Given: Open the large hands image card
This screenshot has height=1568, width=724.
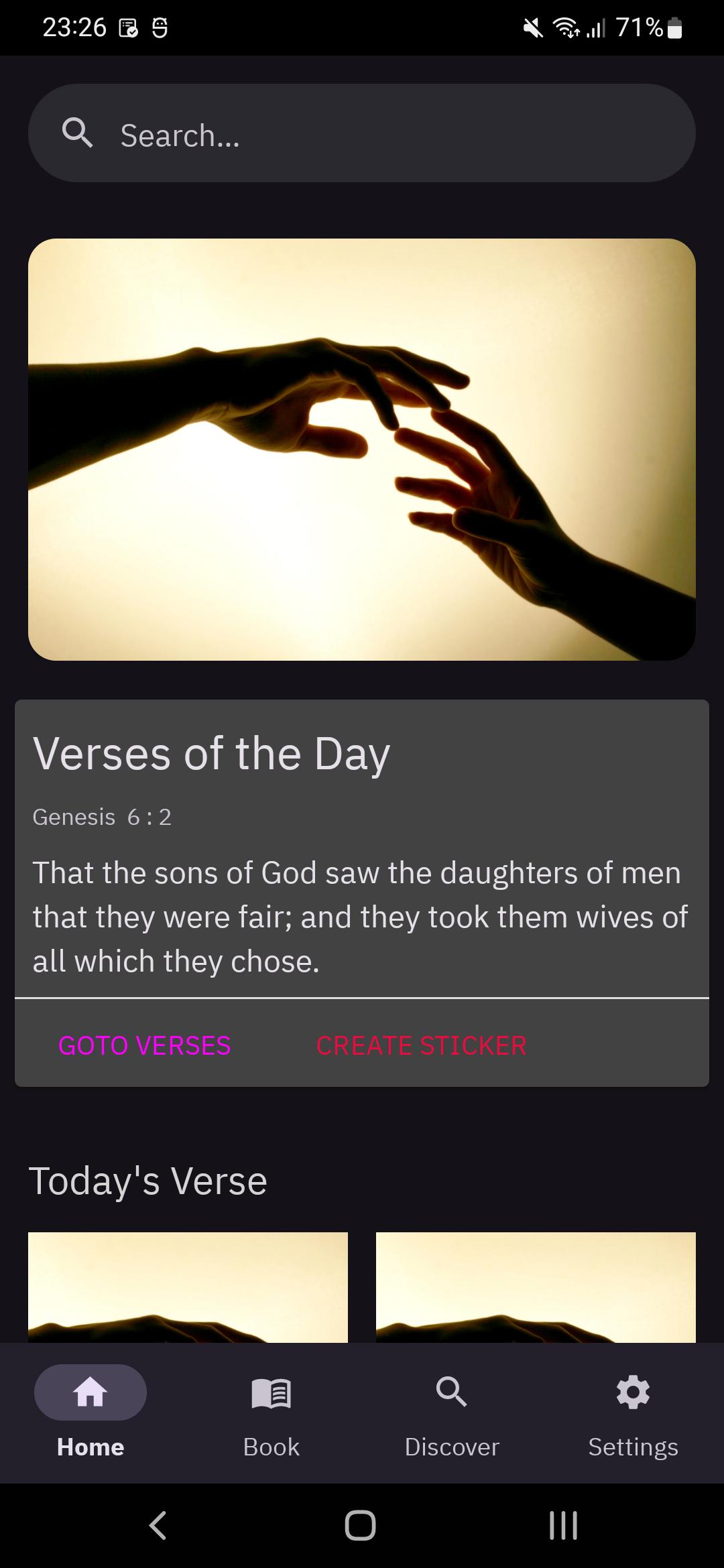Looking at the screenshot, I should pyautogui.click(x=362, y=450).
